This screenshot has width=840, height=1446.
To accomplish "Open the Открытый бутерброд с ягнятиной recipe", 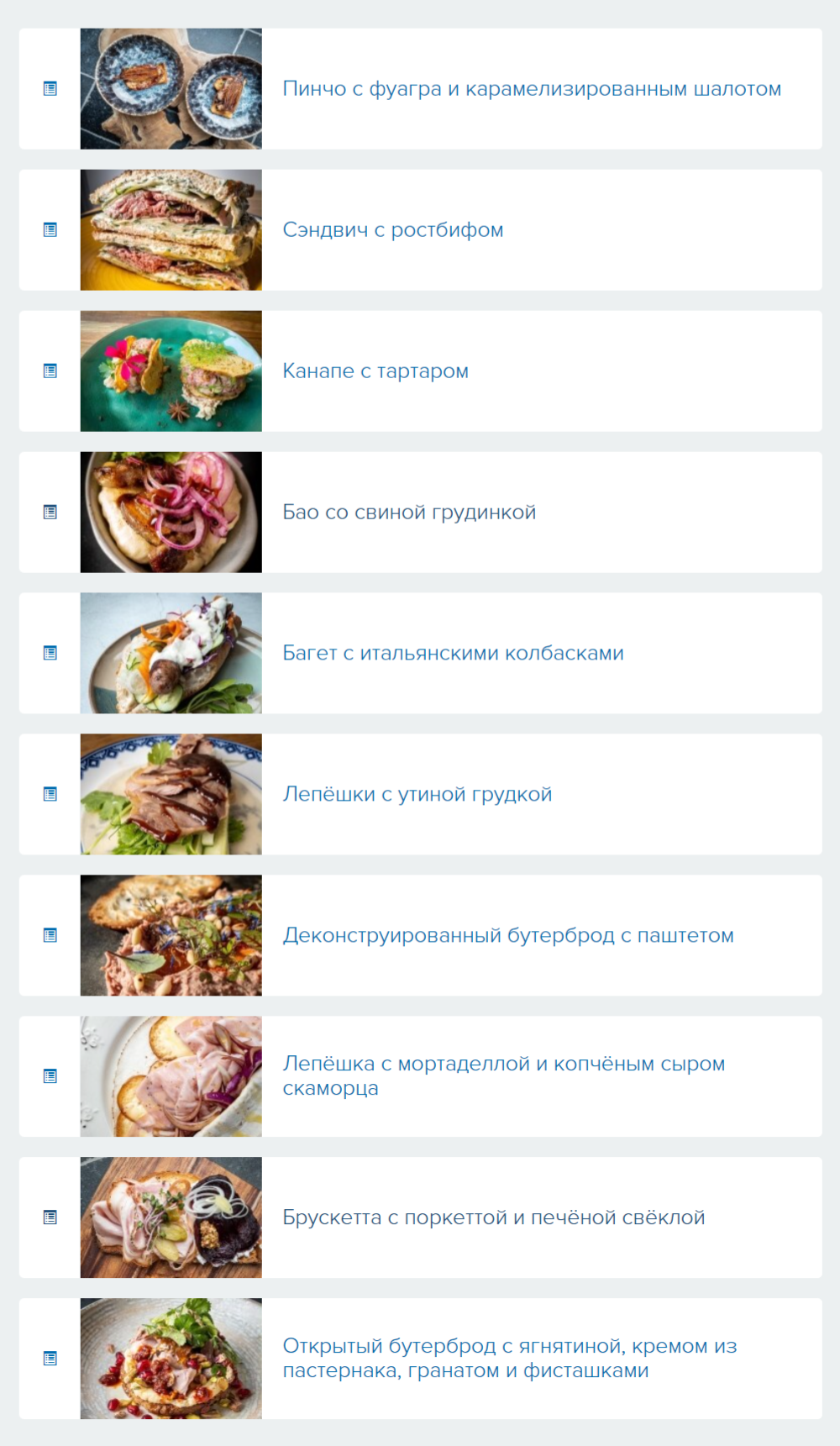I will coord(510,1359).
